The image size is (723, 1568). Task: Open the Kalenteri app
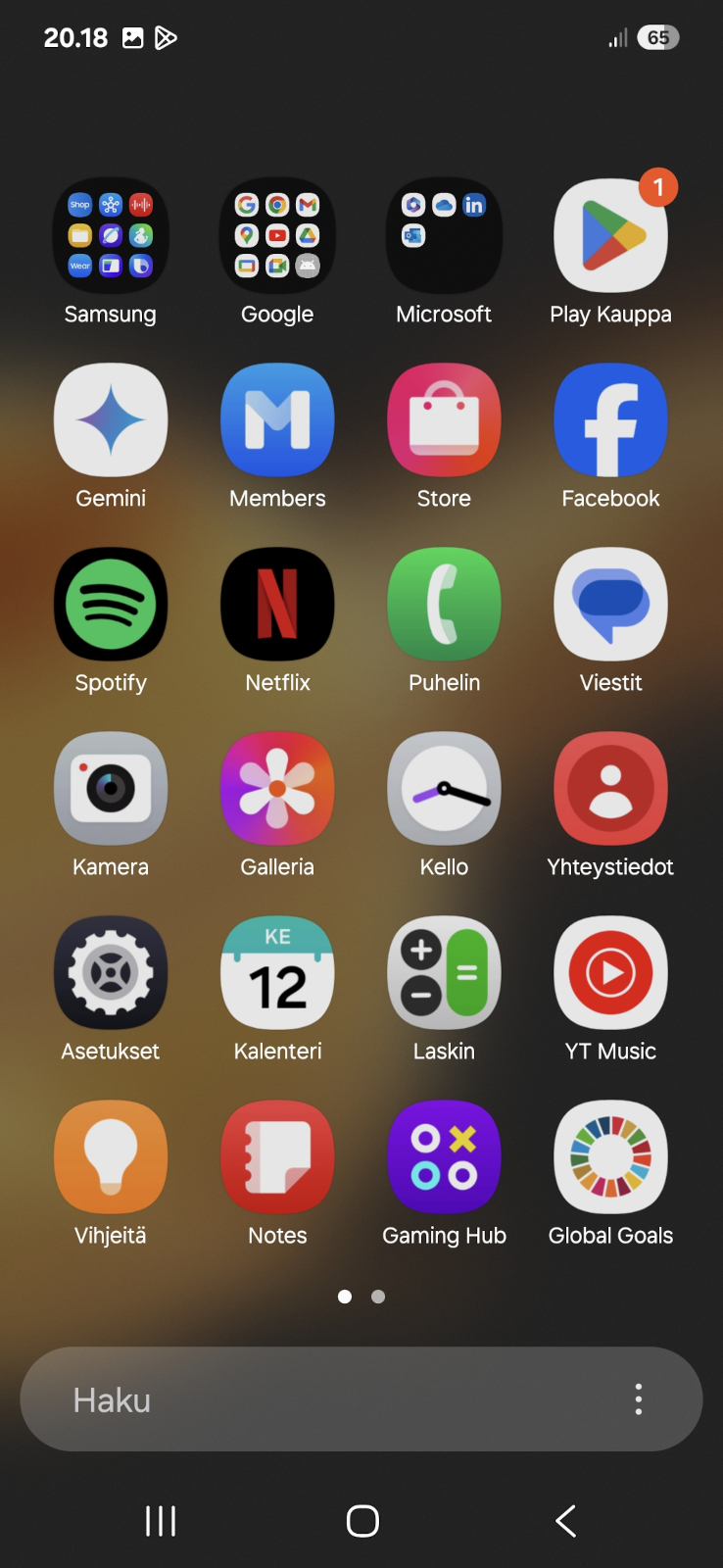(277, 973)
